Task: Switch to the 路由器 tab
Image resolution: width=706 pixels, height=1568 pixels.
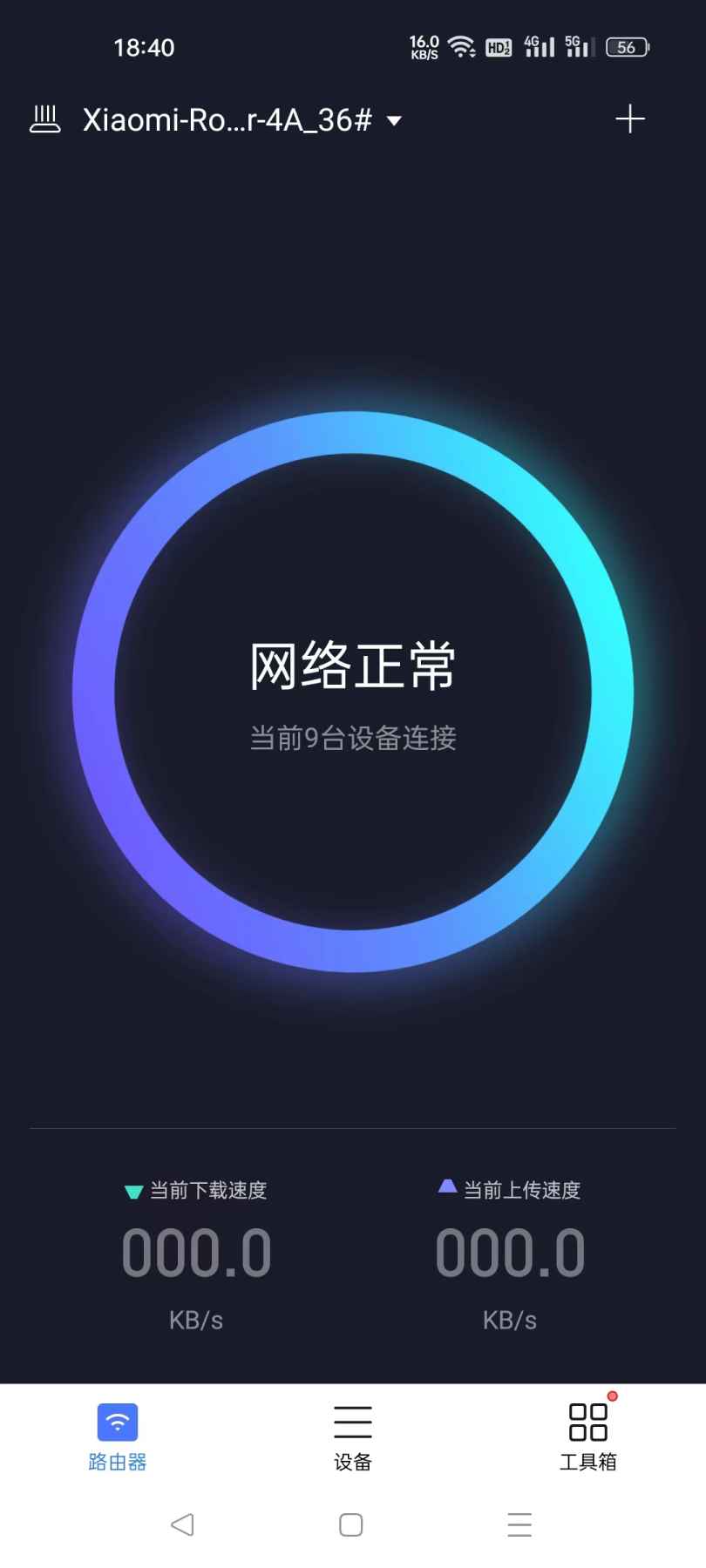Action: click(118, 1436)
